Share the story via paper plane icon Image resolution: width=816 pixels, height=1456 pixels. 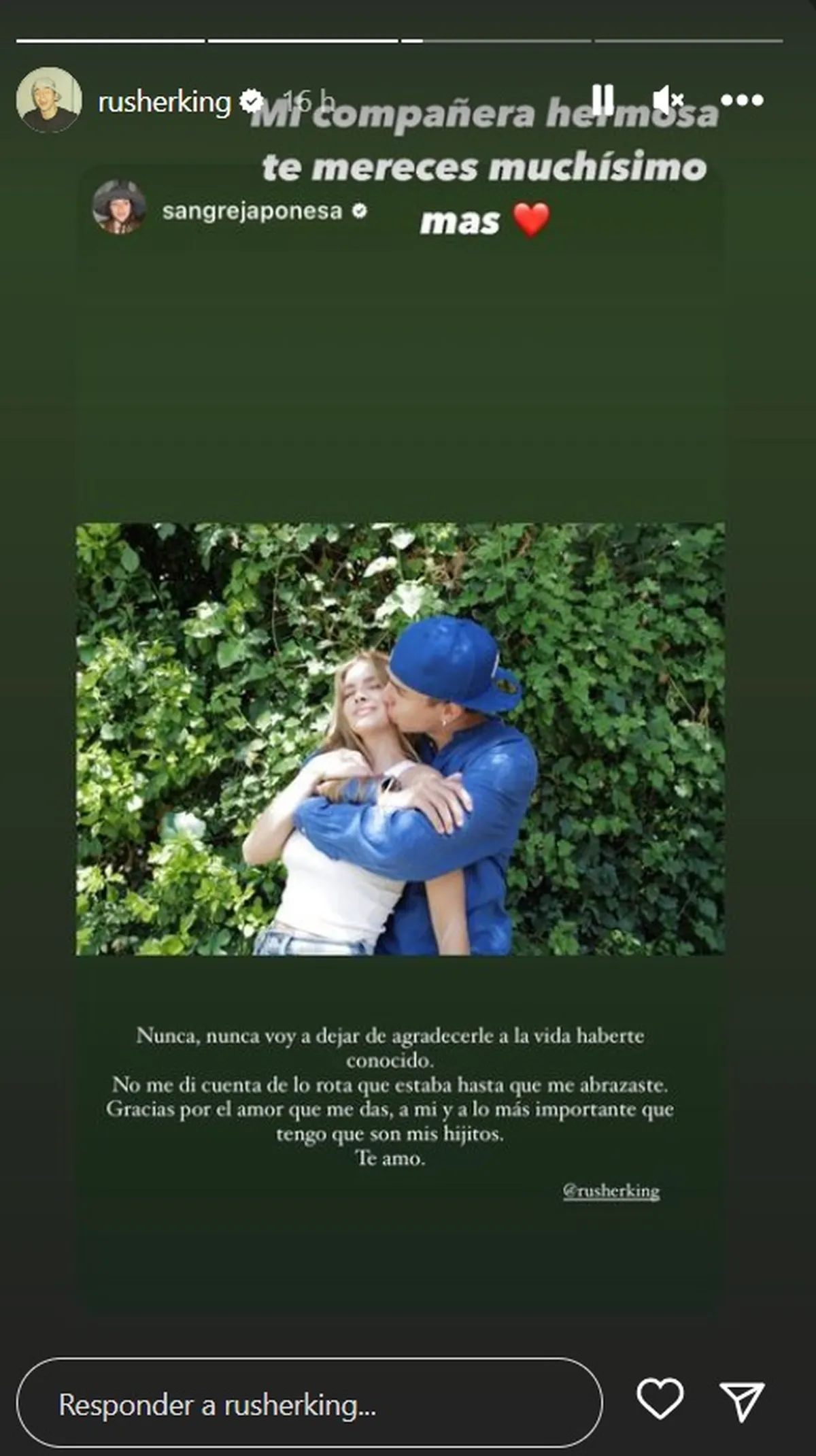742,1401
